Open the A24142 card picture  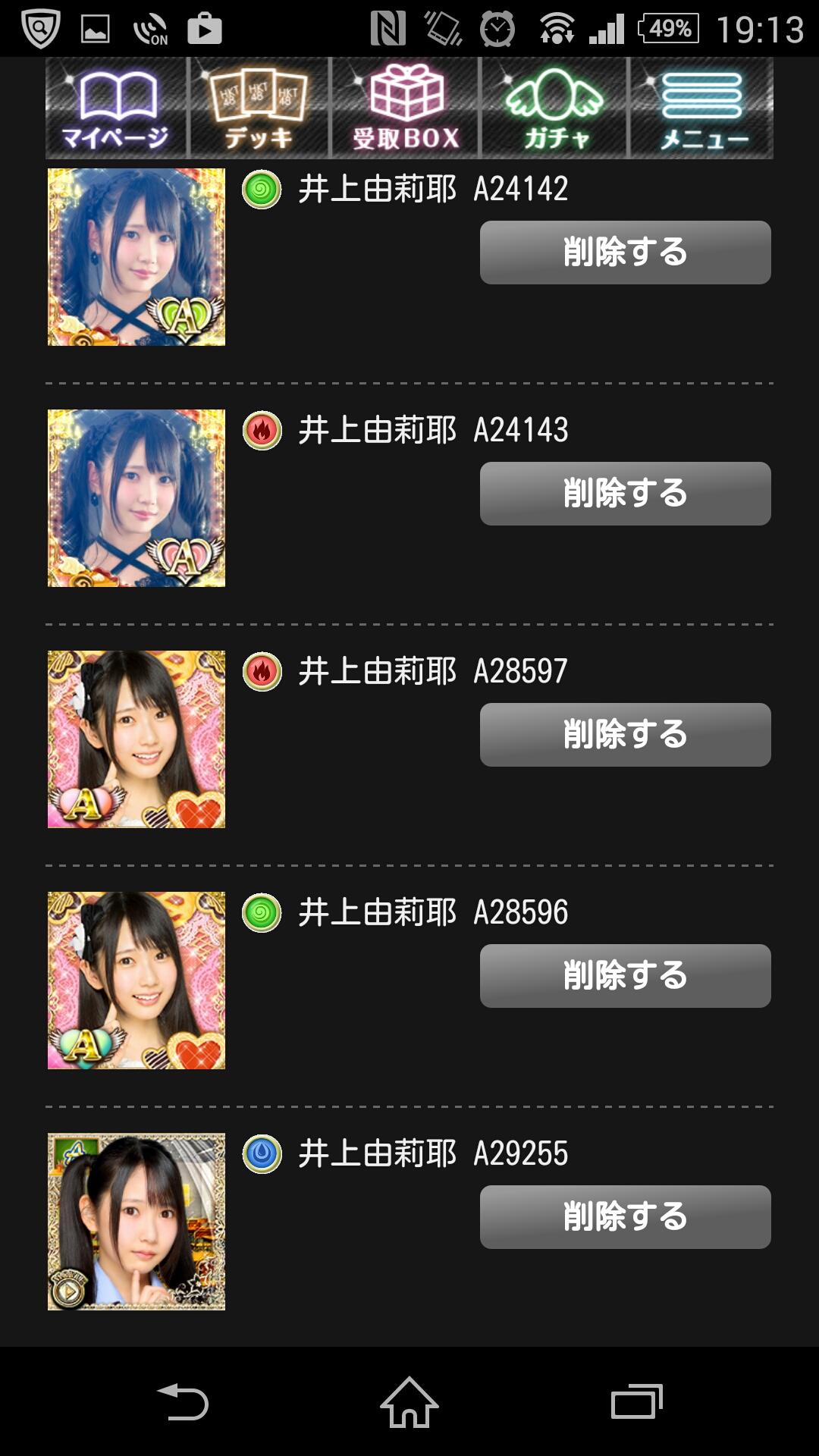[x=136, y=257]
